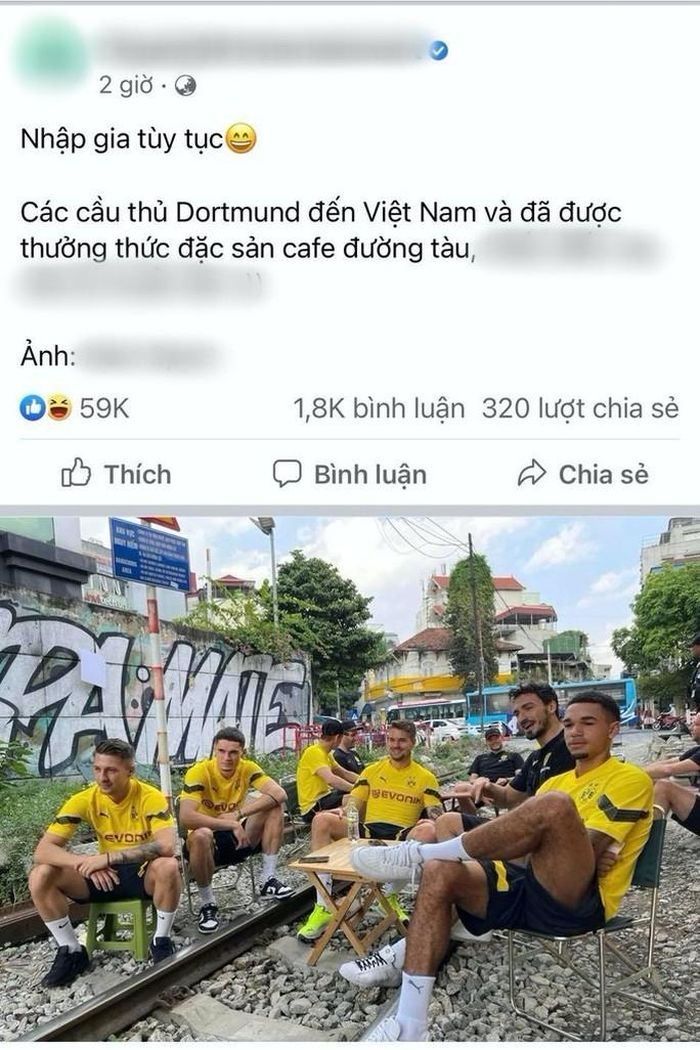Like the Dortmund post with Thích
Screen dimensions: 700x1050
click(x=116, y=474)
